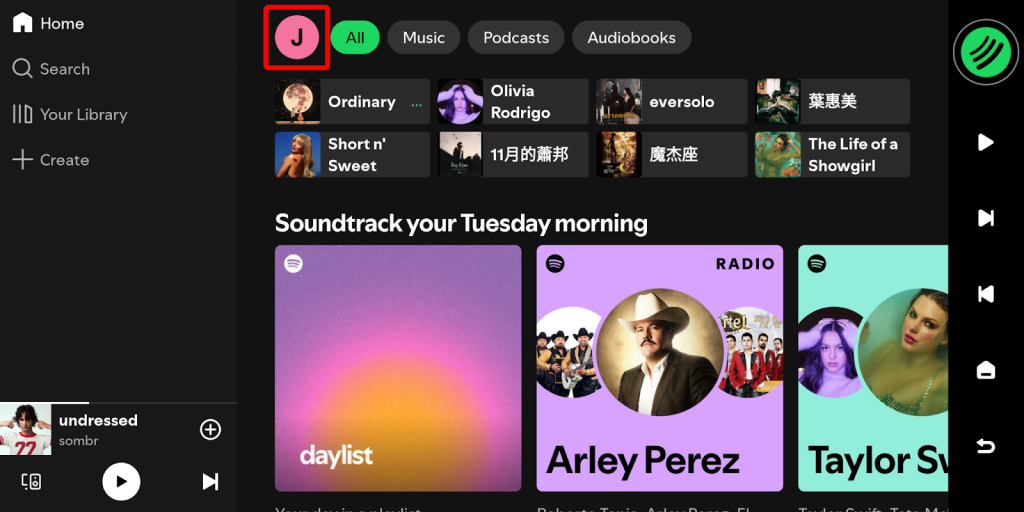Open the daylist playlist card

[x=398, y=368]
